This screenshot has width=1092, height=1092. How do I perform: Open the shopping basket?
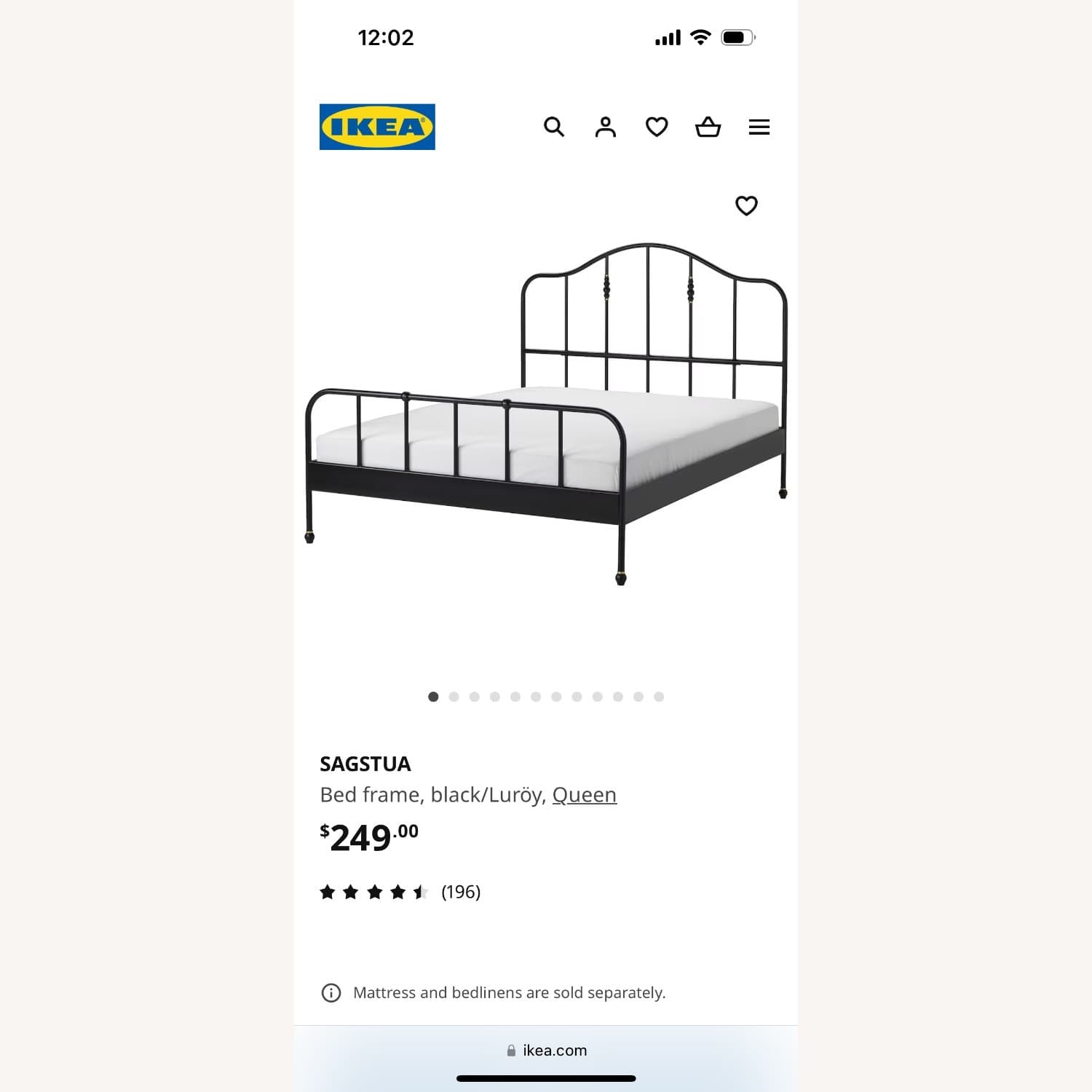[x=708, y=127]
